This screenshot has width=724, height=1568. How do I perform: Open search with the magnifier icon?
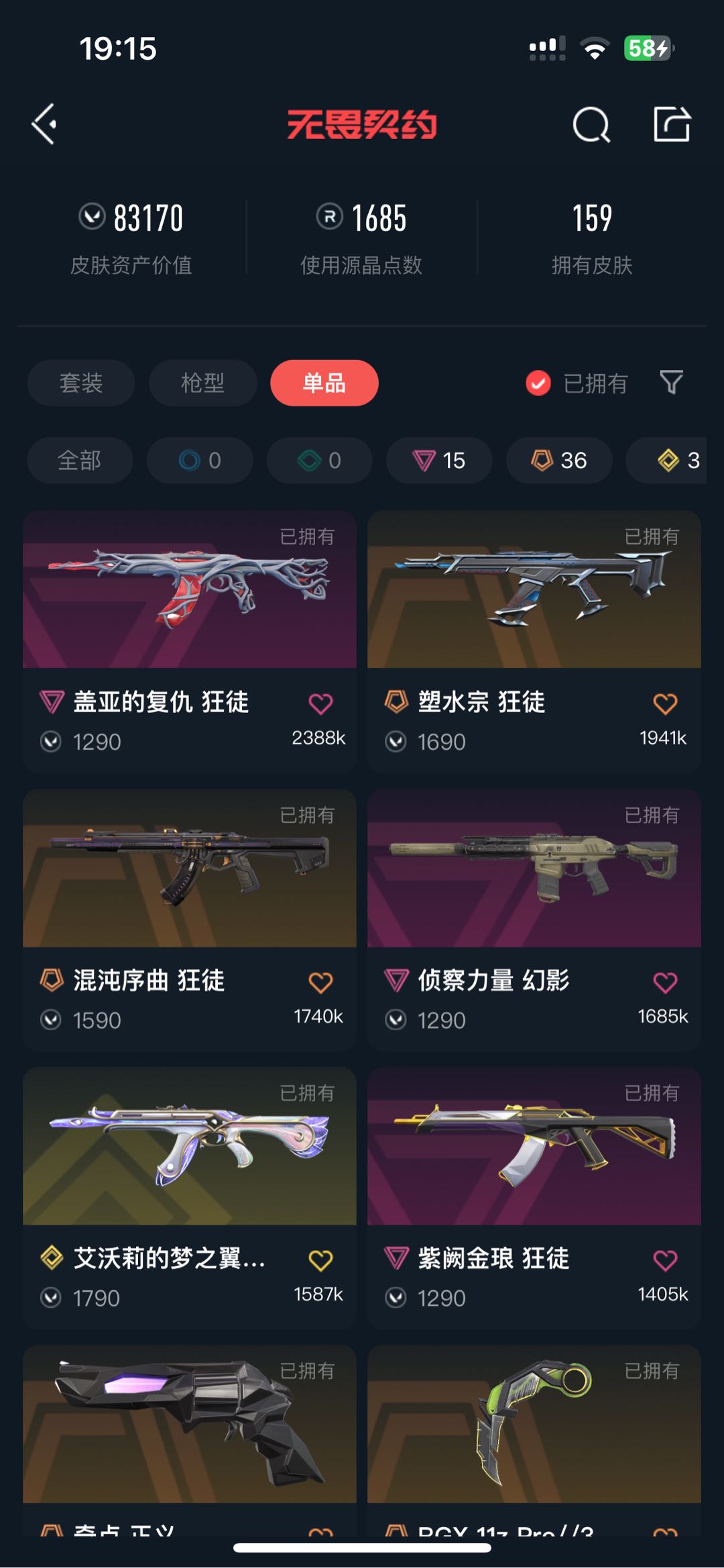591,125
